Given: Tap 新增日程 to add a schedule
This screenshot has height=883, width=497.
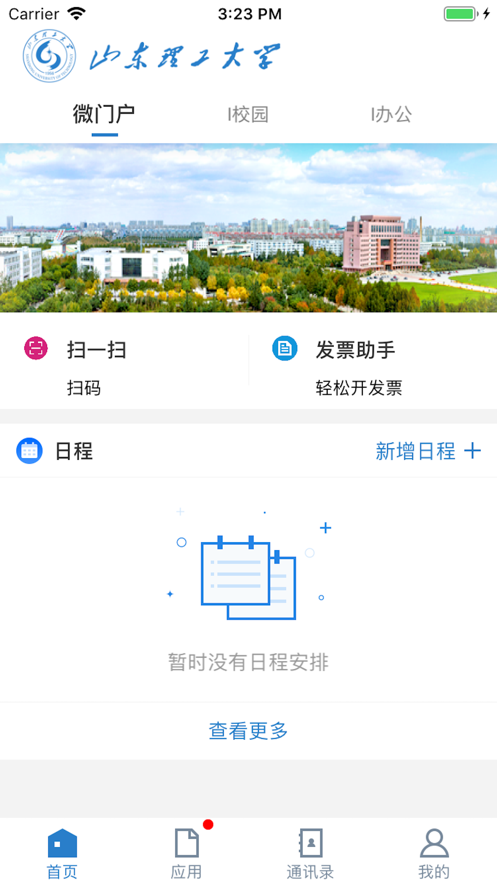Looking at the screenshot, I should 428,451.
